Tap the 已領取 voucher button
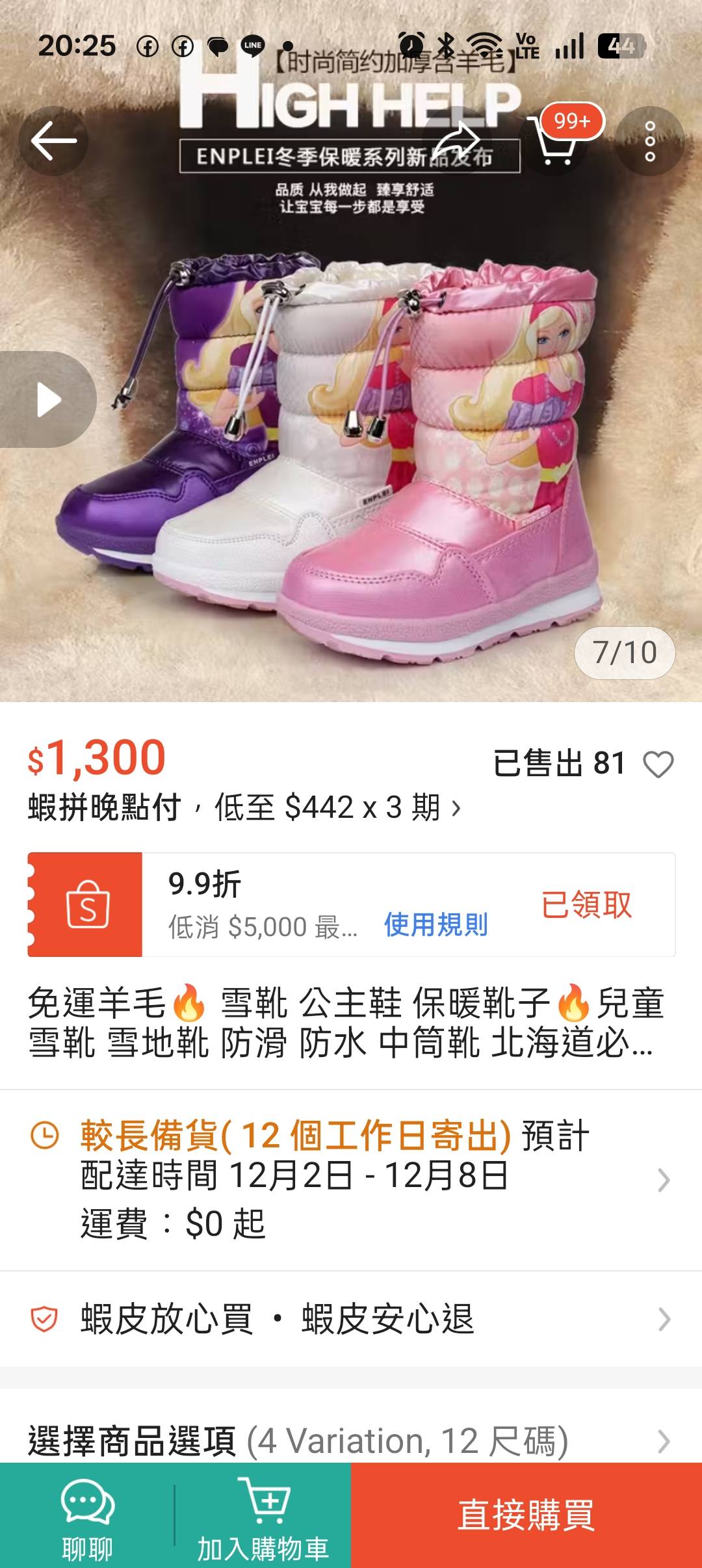Screen dimensions: 702x1568 pos(586,904)
